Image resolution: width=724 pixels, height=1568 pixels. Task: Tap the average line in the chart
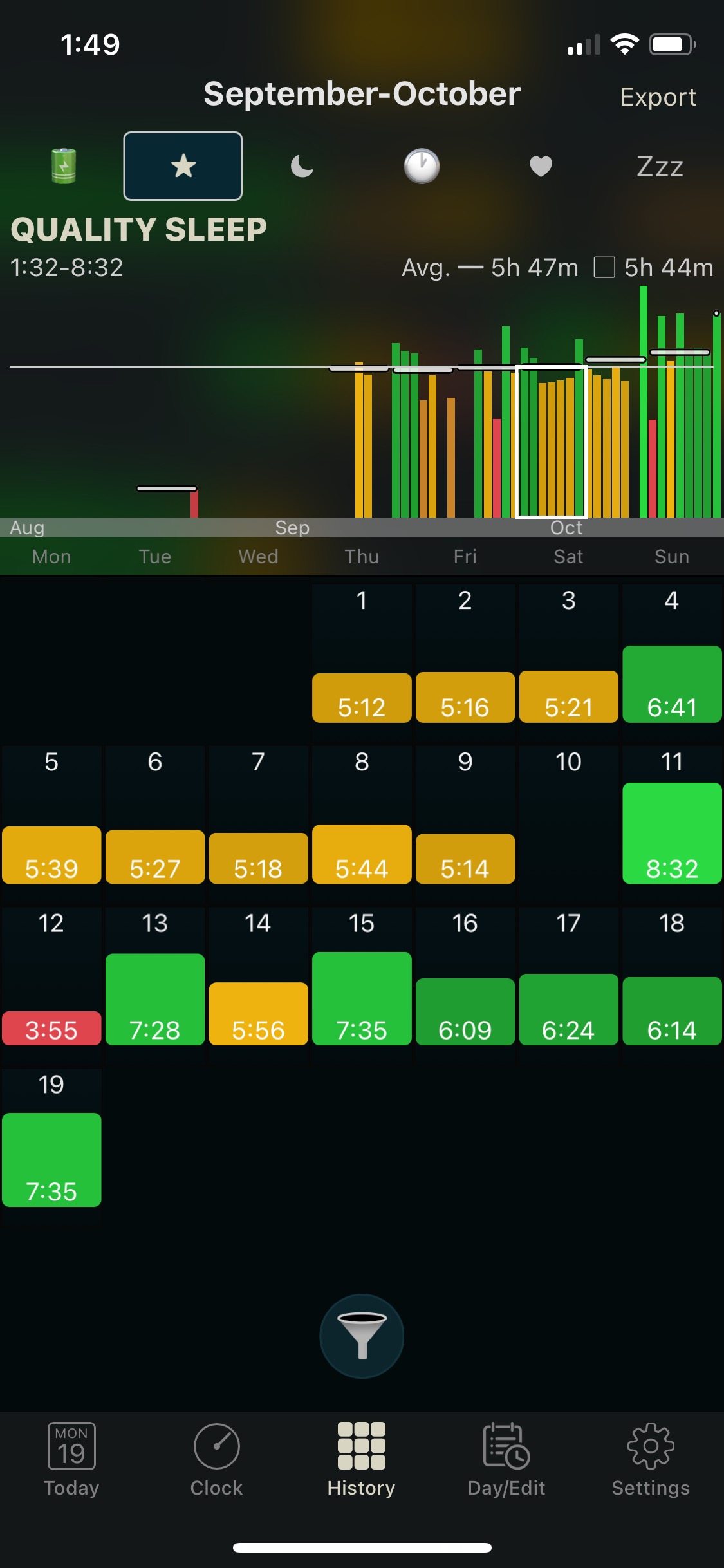click(x=193, y=366)
